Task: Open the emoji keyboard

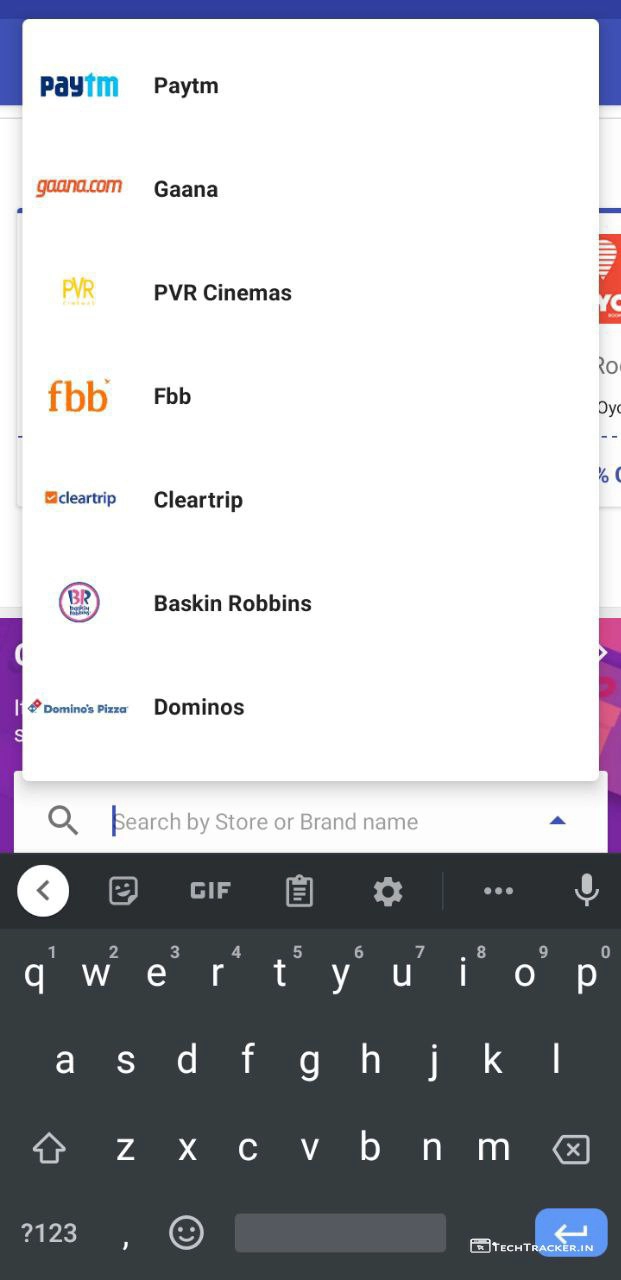Action: click(186, 1233)
